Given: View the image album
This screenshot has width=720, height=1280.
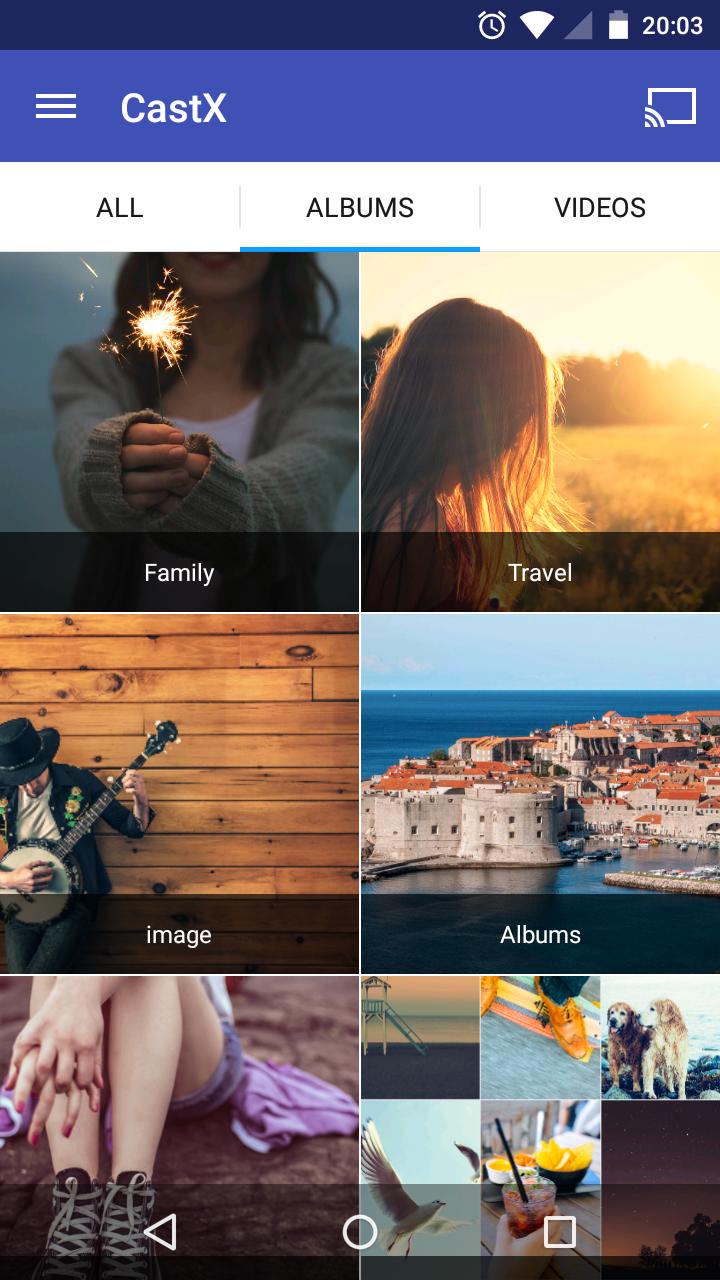Looking at the screenshot, I should point(179,794).
